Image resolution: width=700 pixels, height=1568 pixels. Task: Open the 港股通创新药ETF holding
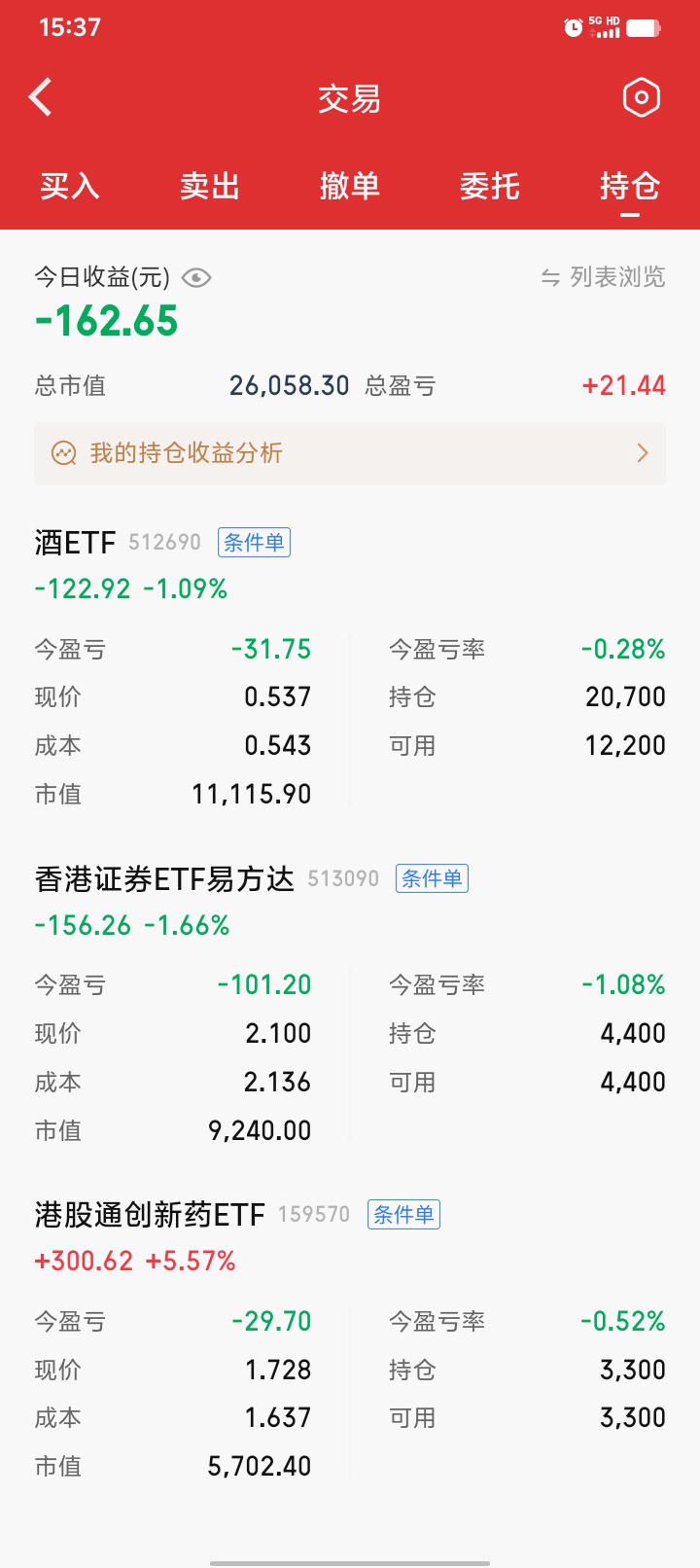(150, 1215)
